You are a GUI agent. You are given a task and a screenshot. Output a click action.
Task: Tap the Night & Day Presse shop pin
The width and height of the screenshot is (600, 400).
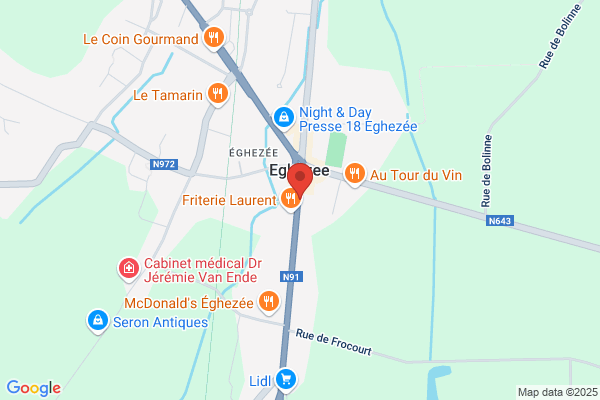[x=284, y=118]
